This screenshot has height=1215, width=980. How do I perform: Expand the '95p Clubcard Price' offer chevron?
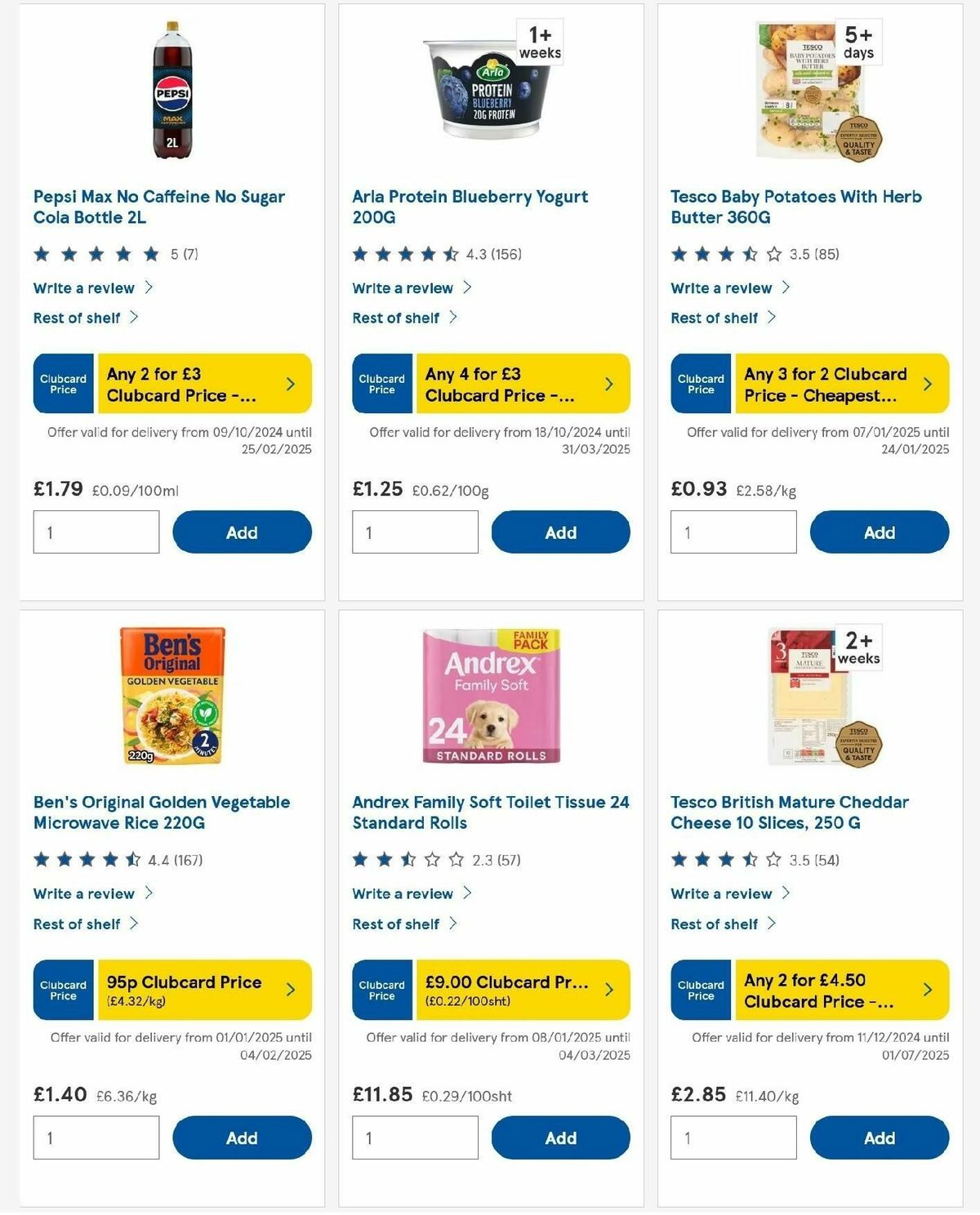pos(291,990)
